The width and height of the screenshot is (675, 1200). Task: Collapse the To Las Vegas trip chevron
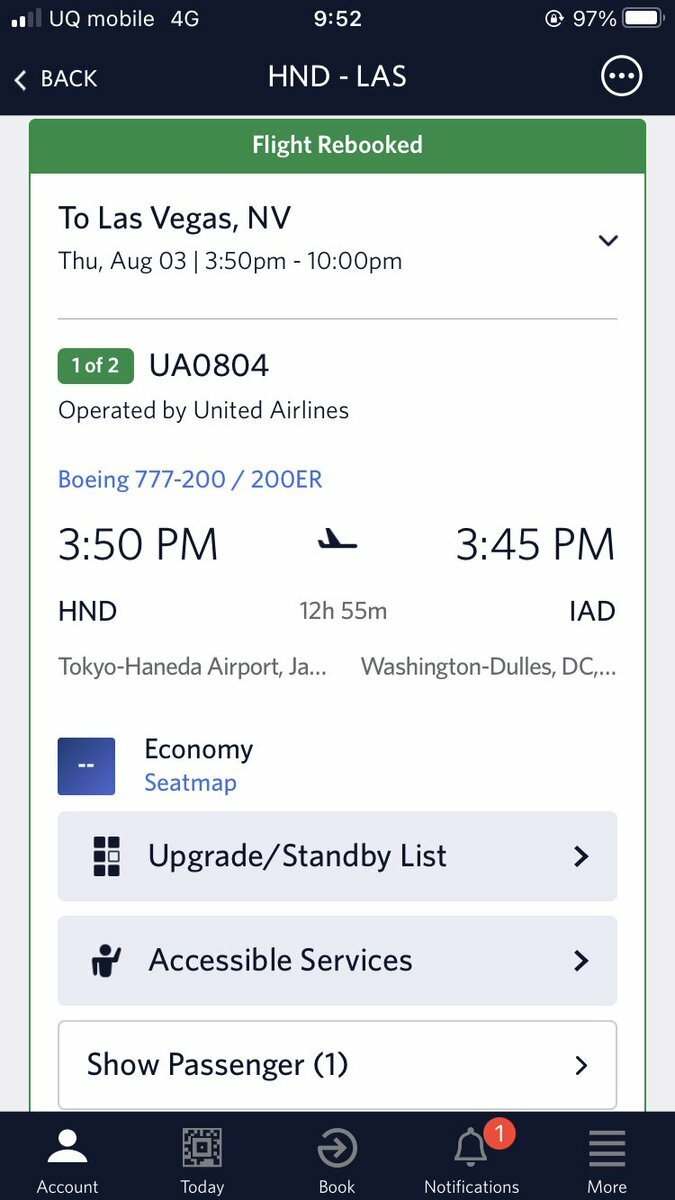pos(607,240)
